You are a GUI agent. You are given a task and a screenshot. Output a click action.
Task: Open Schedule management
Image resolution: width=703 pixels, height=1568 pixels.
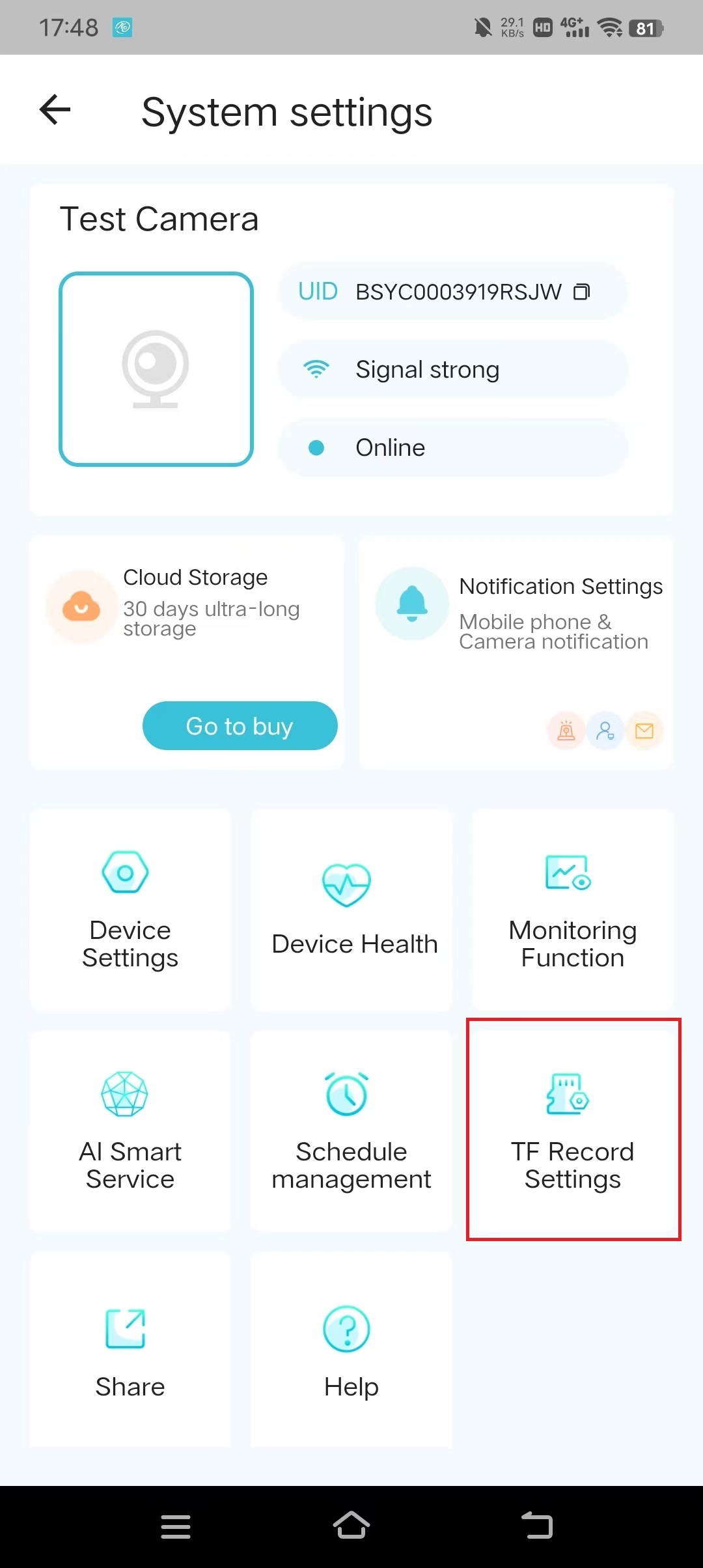(x=351, y=1130)
